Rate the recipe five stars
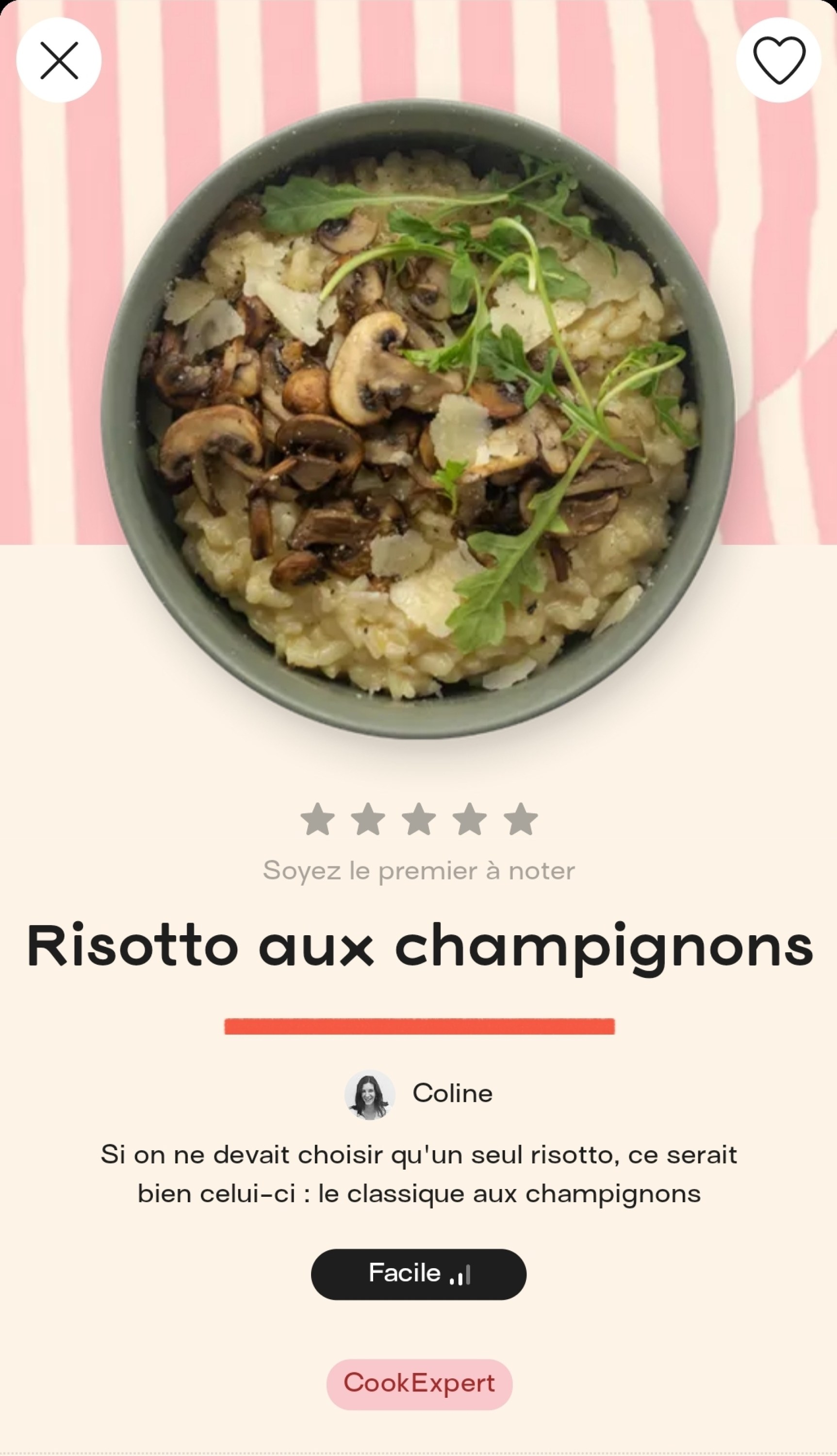Screen dimensions: 837x1456 tap(520, 819)
